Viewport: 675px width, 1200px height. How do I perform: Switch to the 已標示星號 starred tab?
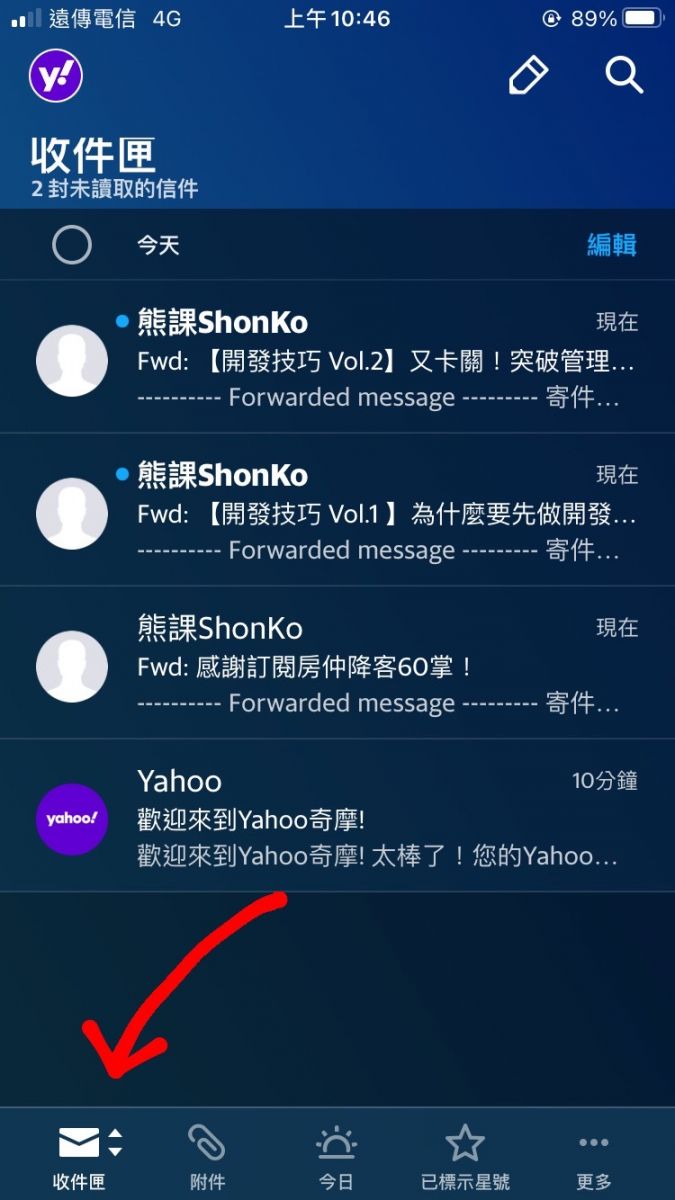[x=465, y=1155]
